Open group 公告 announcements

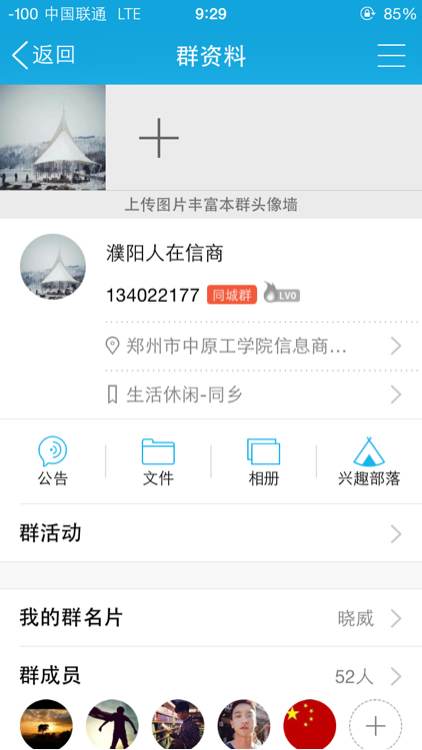point(53,461)
